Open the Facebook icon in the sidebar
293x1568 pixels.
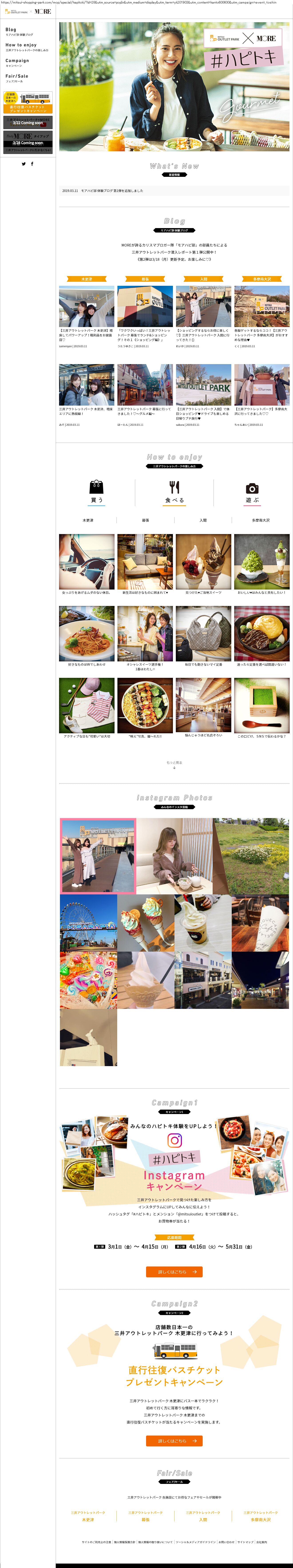[x=32, y=164]
